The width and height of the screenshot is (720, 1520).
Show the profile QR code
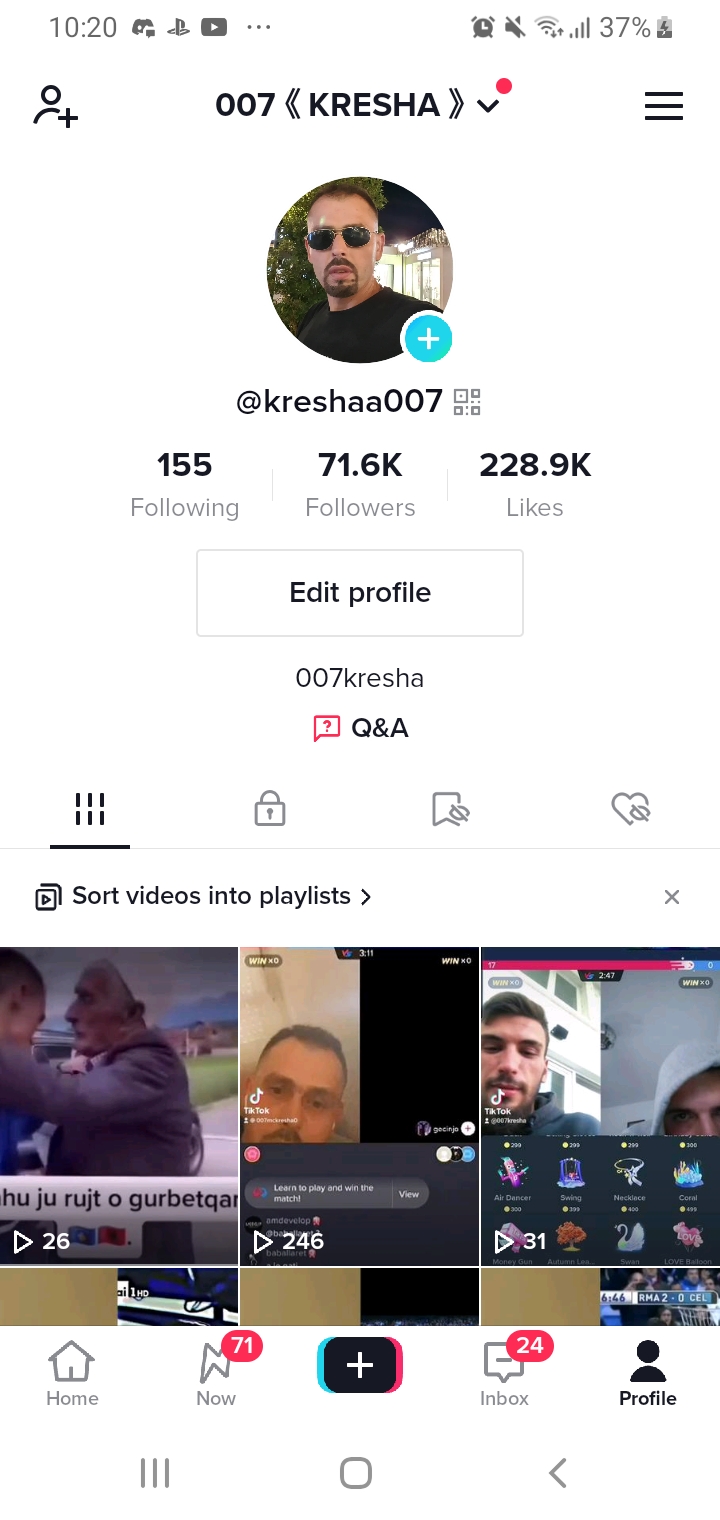coord(467,402)
